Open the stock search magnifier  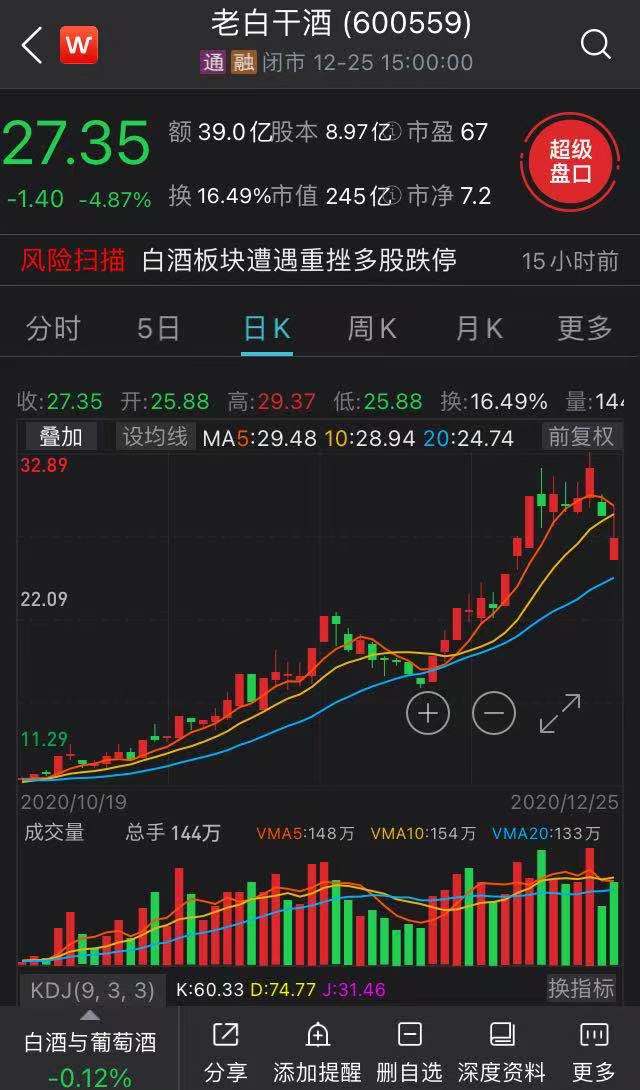pyautogui.click(x=595, y=44)
